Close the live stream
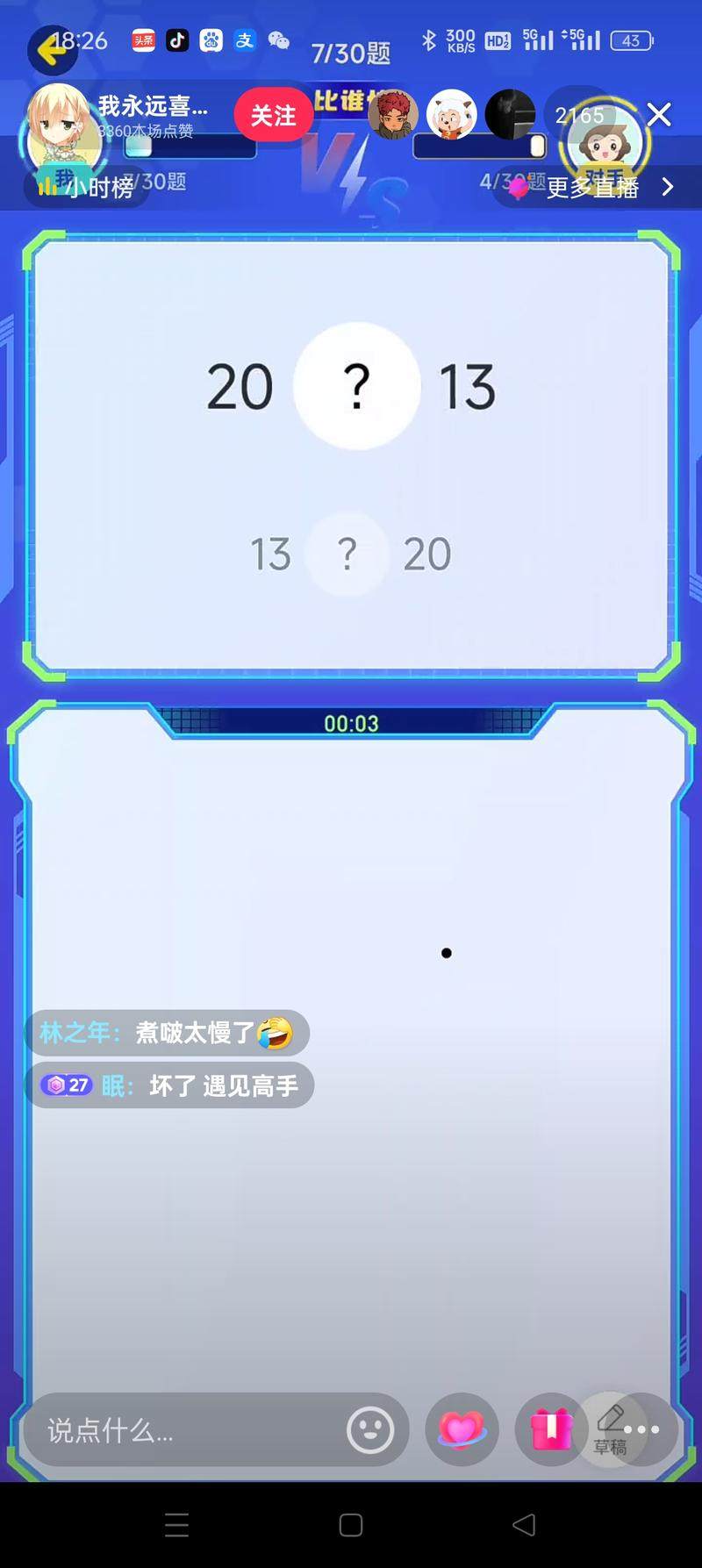The image size is (702, 1568). (659, 115)
